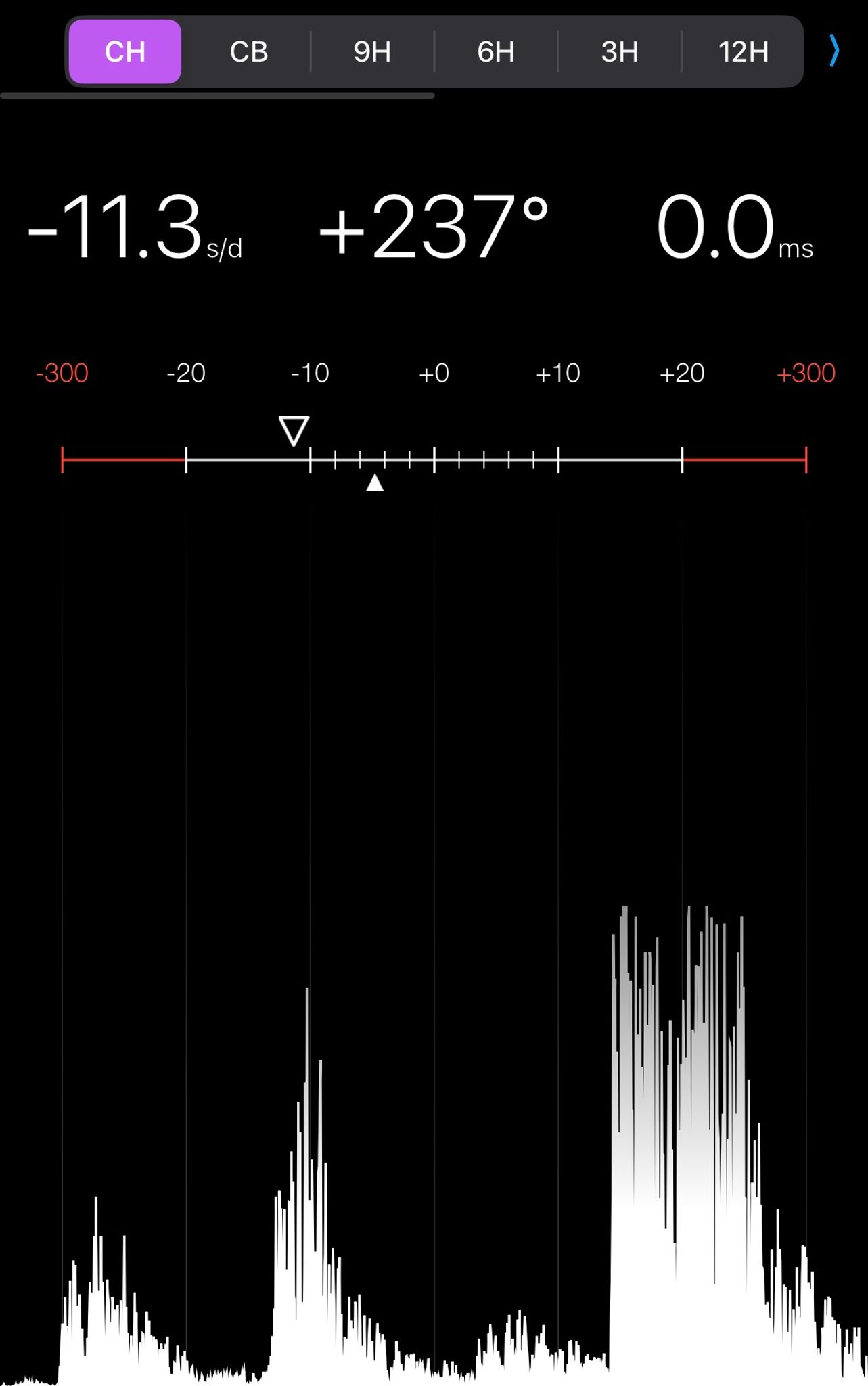Select the 3H position
The image size is (868, 1386).
click(x=620, y=51)
